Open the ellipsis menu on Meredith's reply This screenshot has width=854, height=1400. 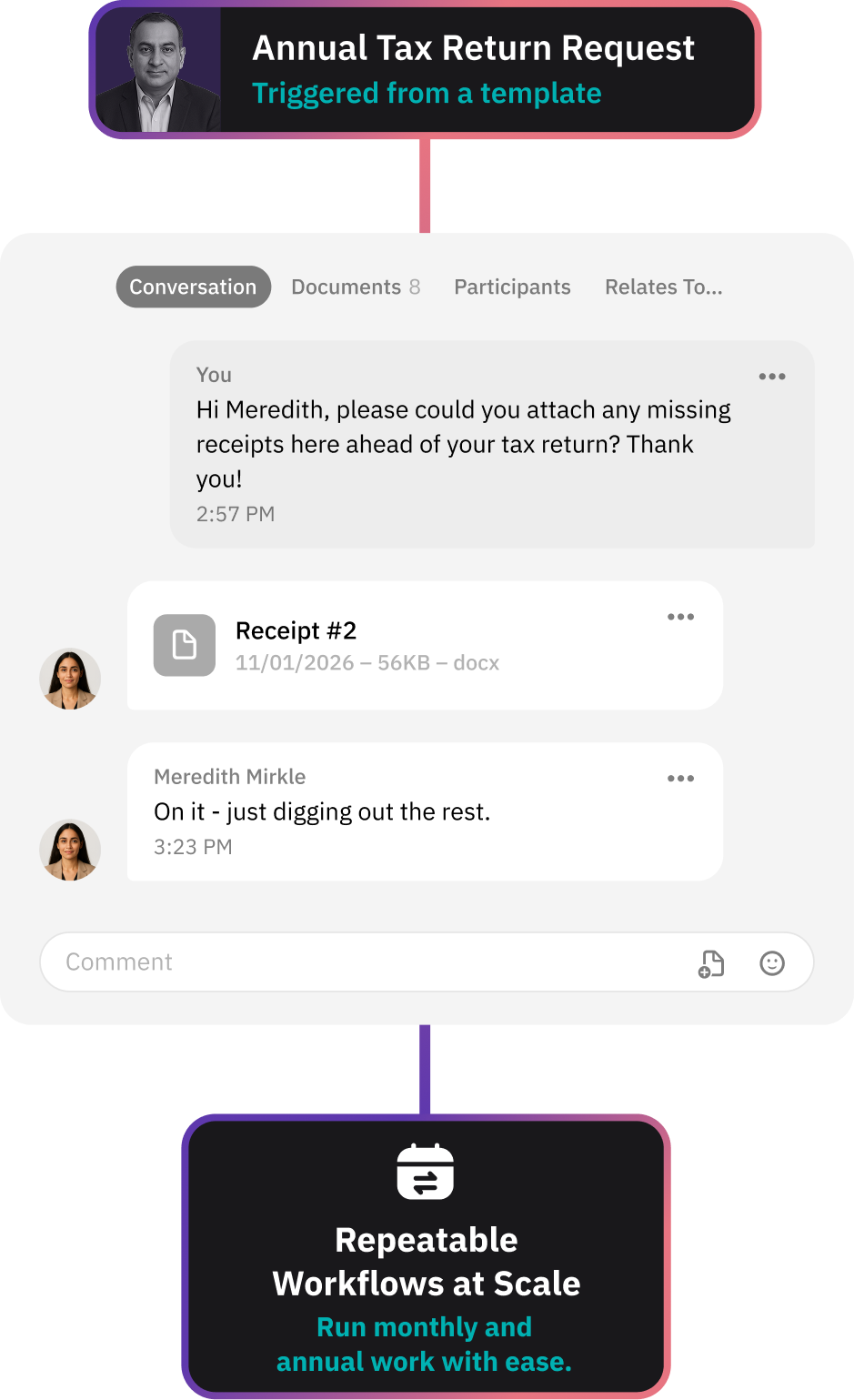(x=680, y=777)
